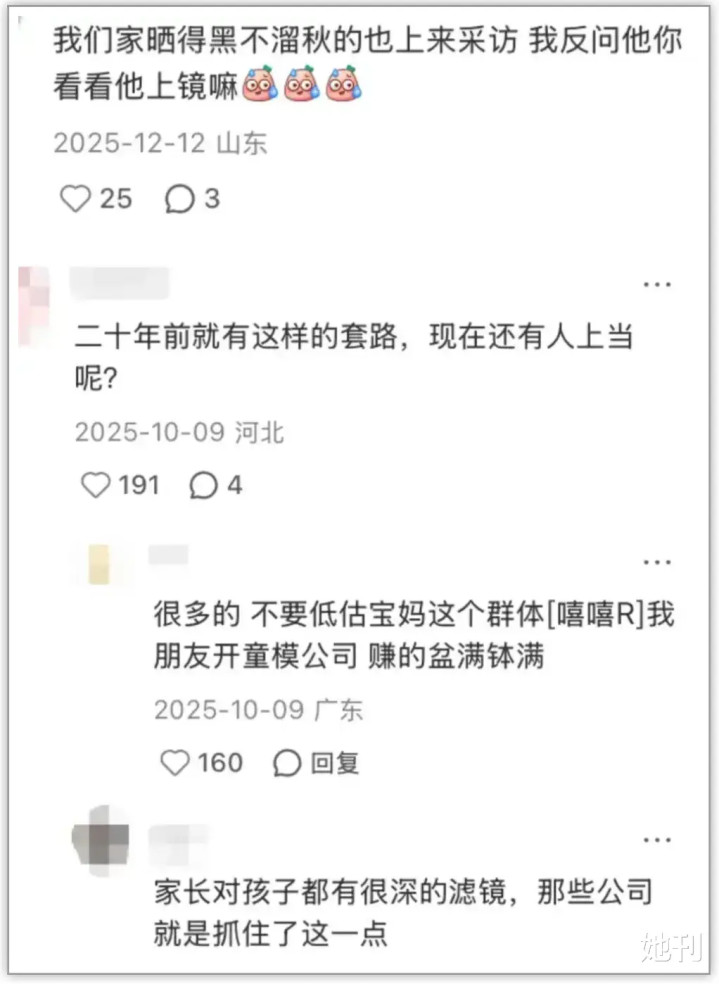Viewport: 719px width, 984px height.
Task: Like the 广东 reply with 160 likes
Action: pyautogui.click(x=175, y=763)
